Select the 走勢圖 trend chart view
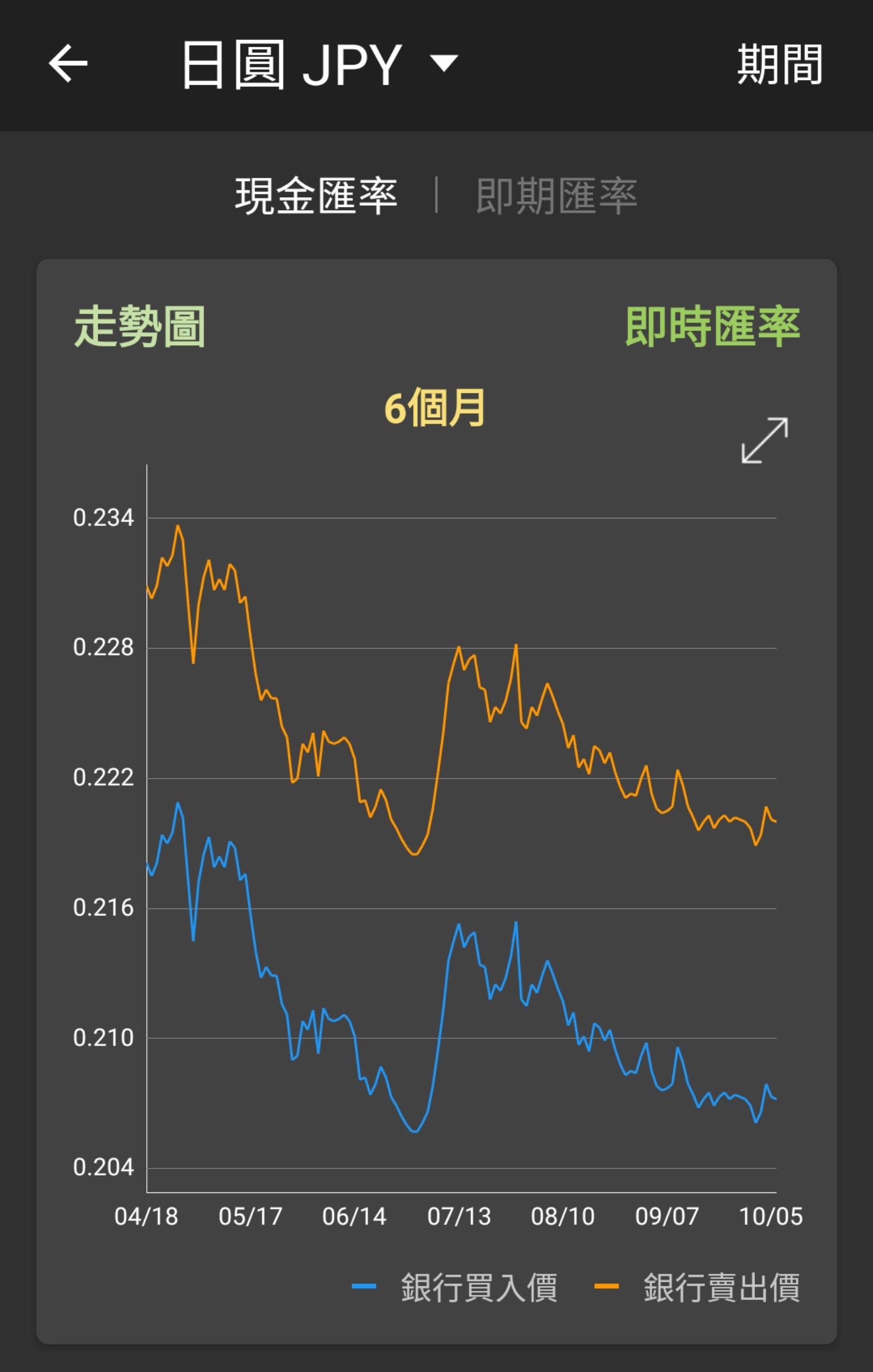 (139, 327)
